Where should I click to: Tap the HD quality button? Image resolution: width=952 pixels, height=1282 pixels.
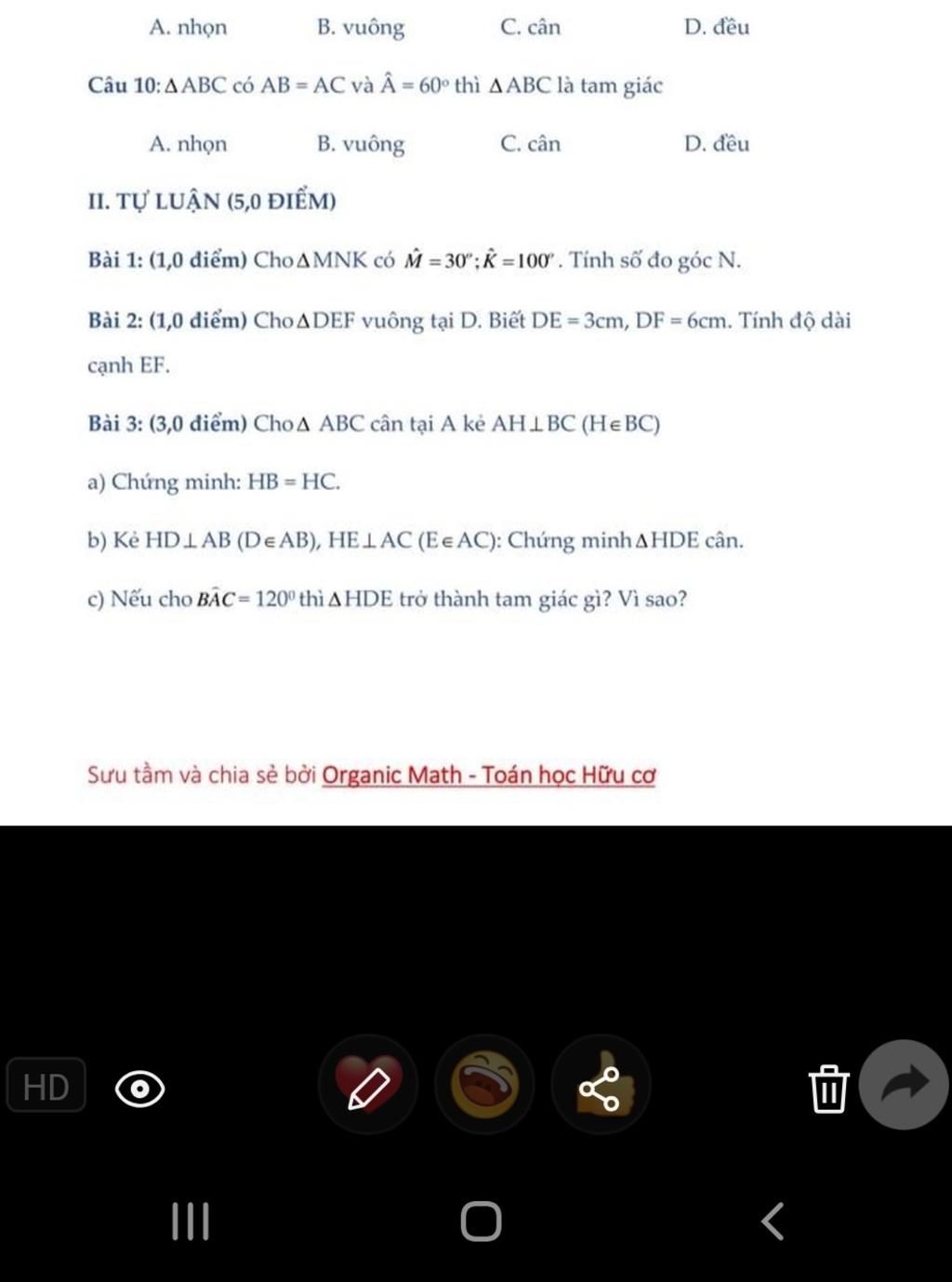pyautogui.click(x=46, y=1086)
